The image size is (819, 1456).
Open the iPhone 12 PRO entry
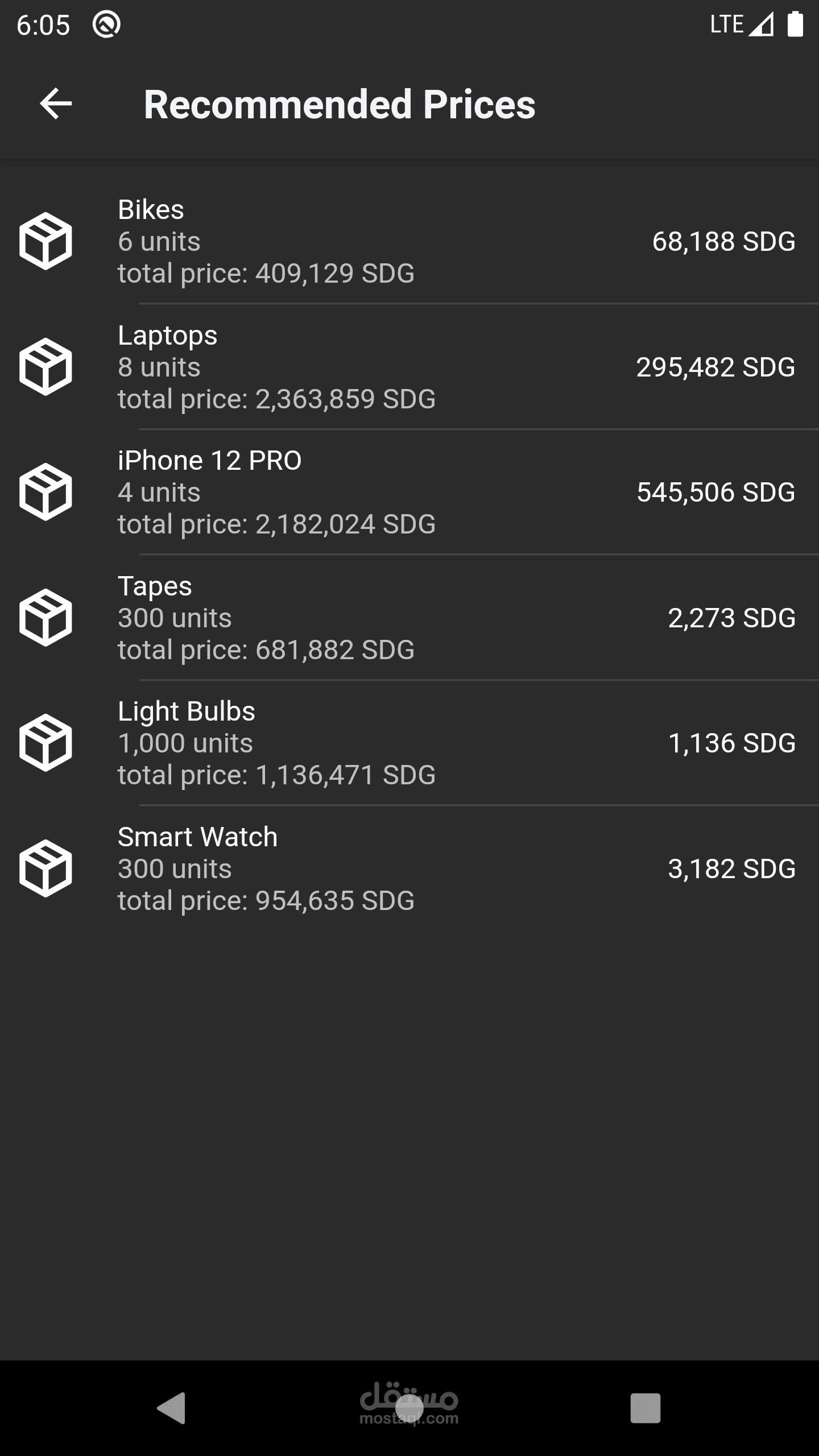pos(409,492)
